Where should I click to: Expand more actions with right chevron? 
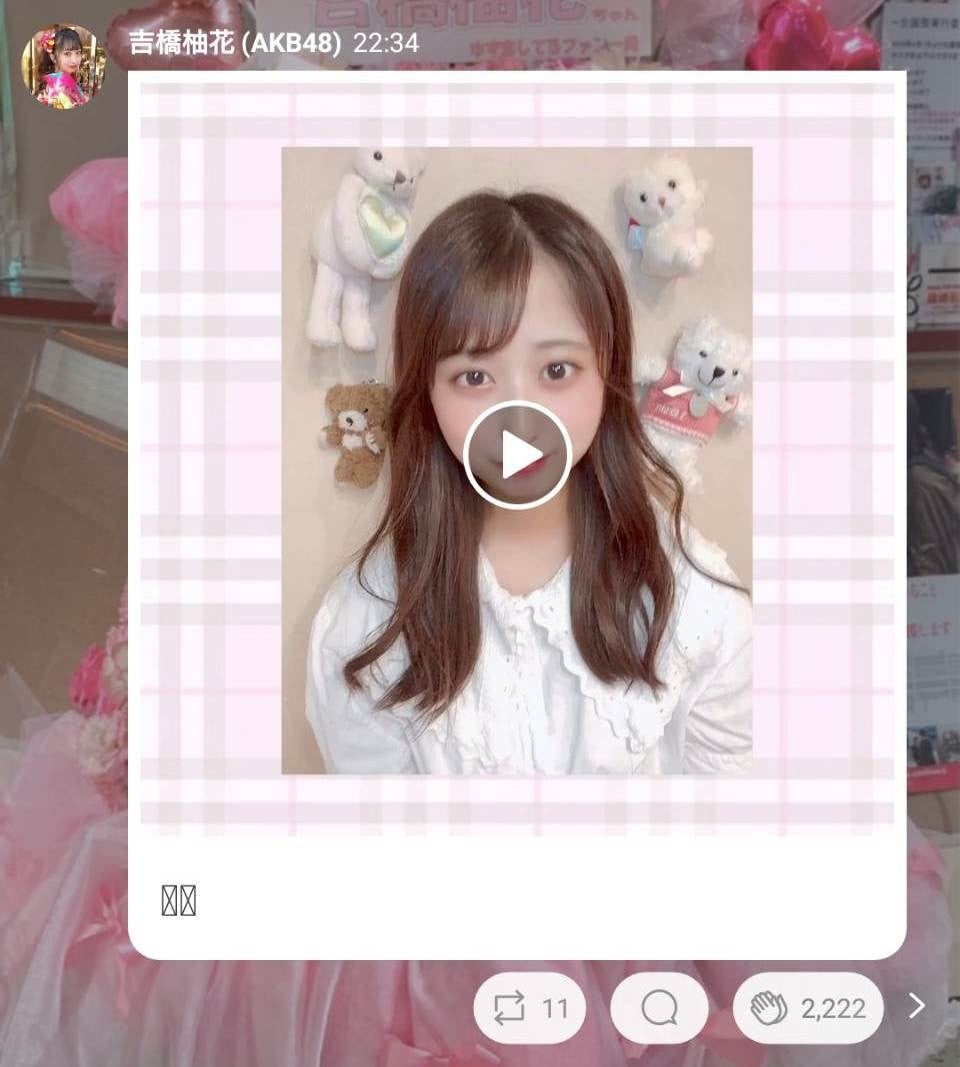(916, 1006)
